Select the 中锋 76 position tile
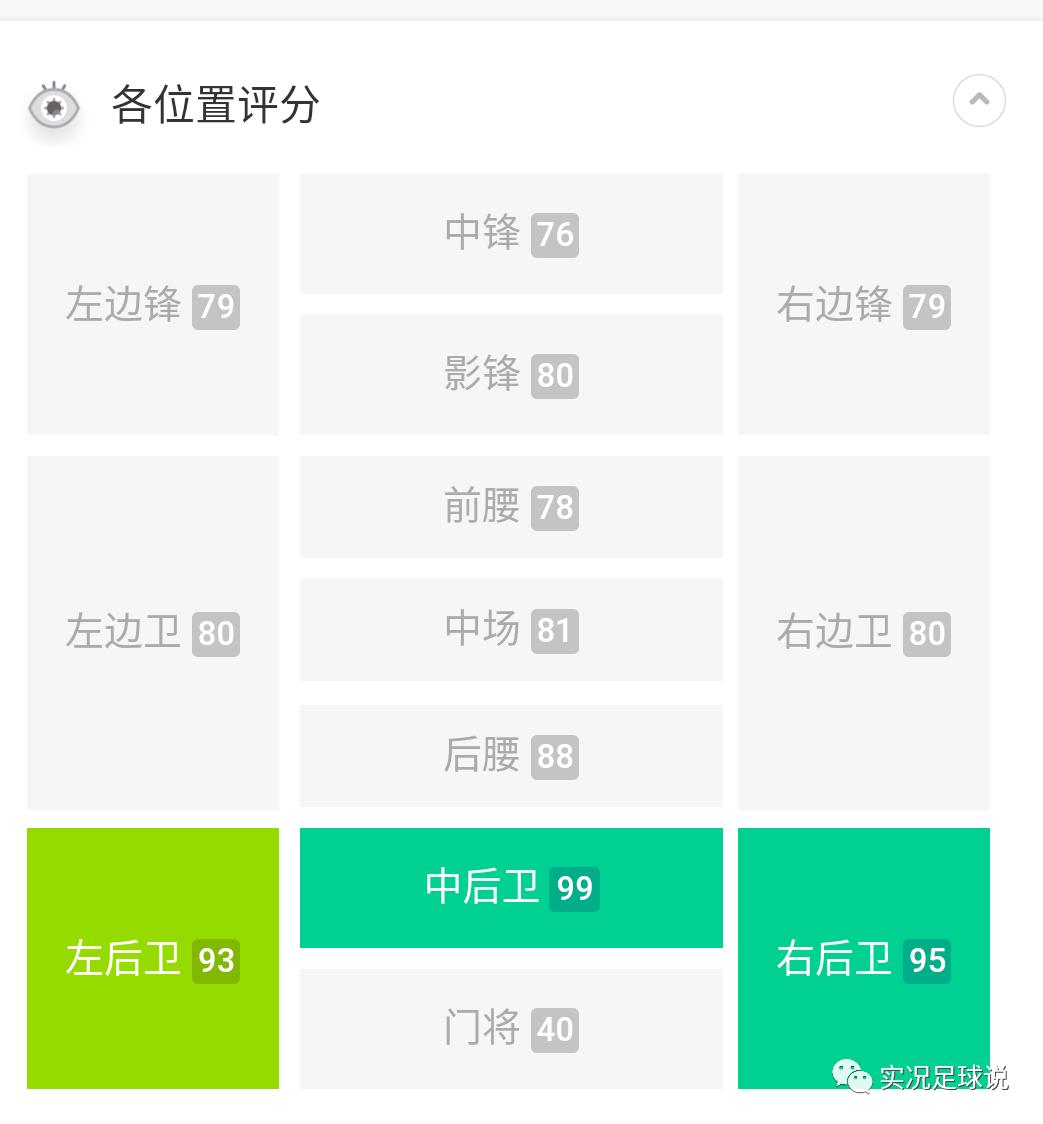The width and height of the screenshot is (1043, 1124). (x=511, y=233)
